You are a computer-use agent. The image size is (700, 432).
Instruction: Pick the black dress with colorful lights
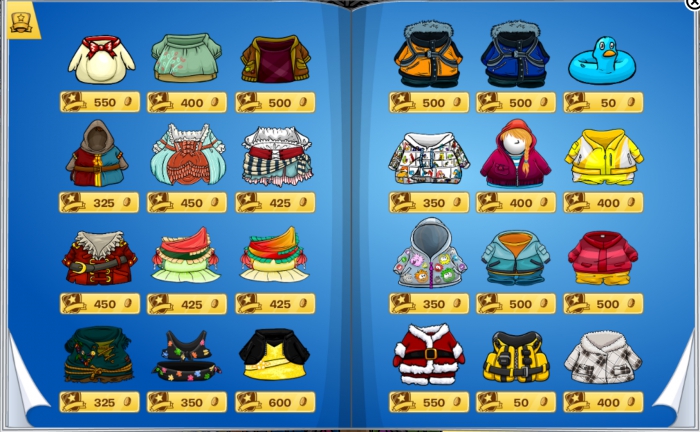click(187, 358)
